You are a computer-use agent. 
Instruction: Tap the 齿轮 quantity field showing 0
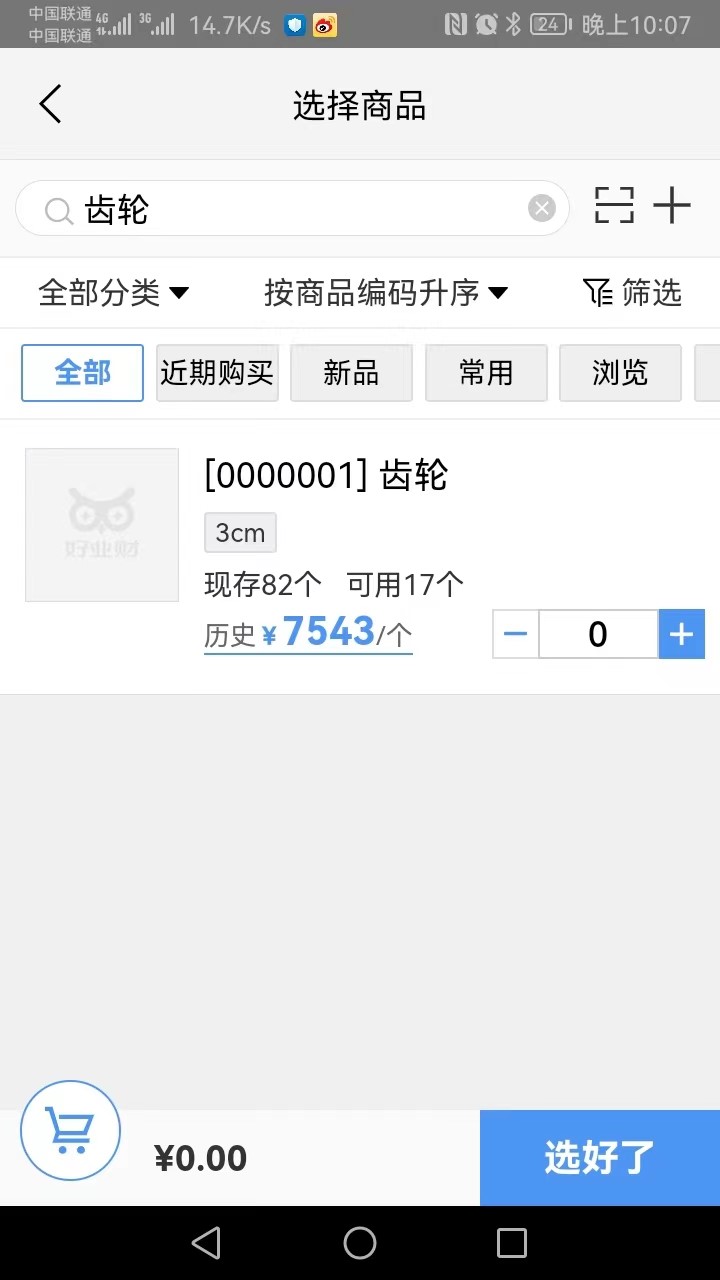point(598,634)
